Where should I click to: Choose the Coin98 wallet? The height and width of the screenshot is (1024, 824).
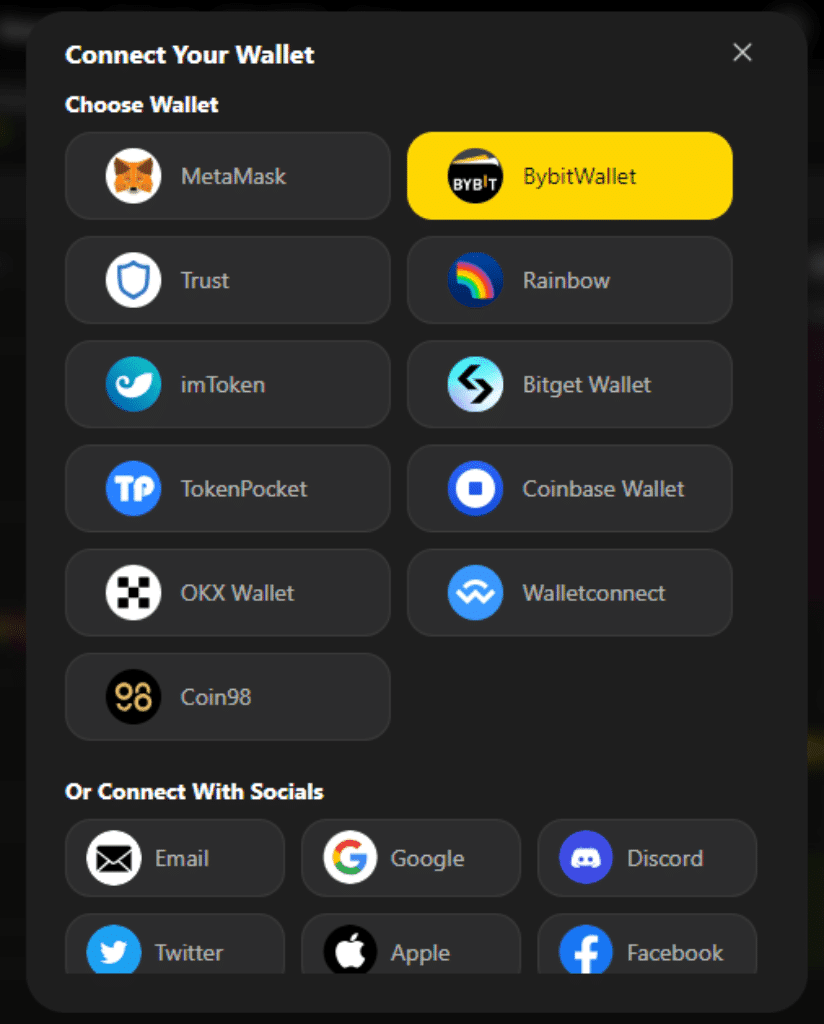pos(228,697)
